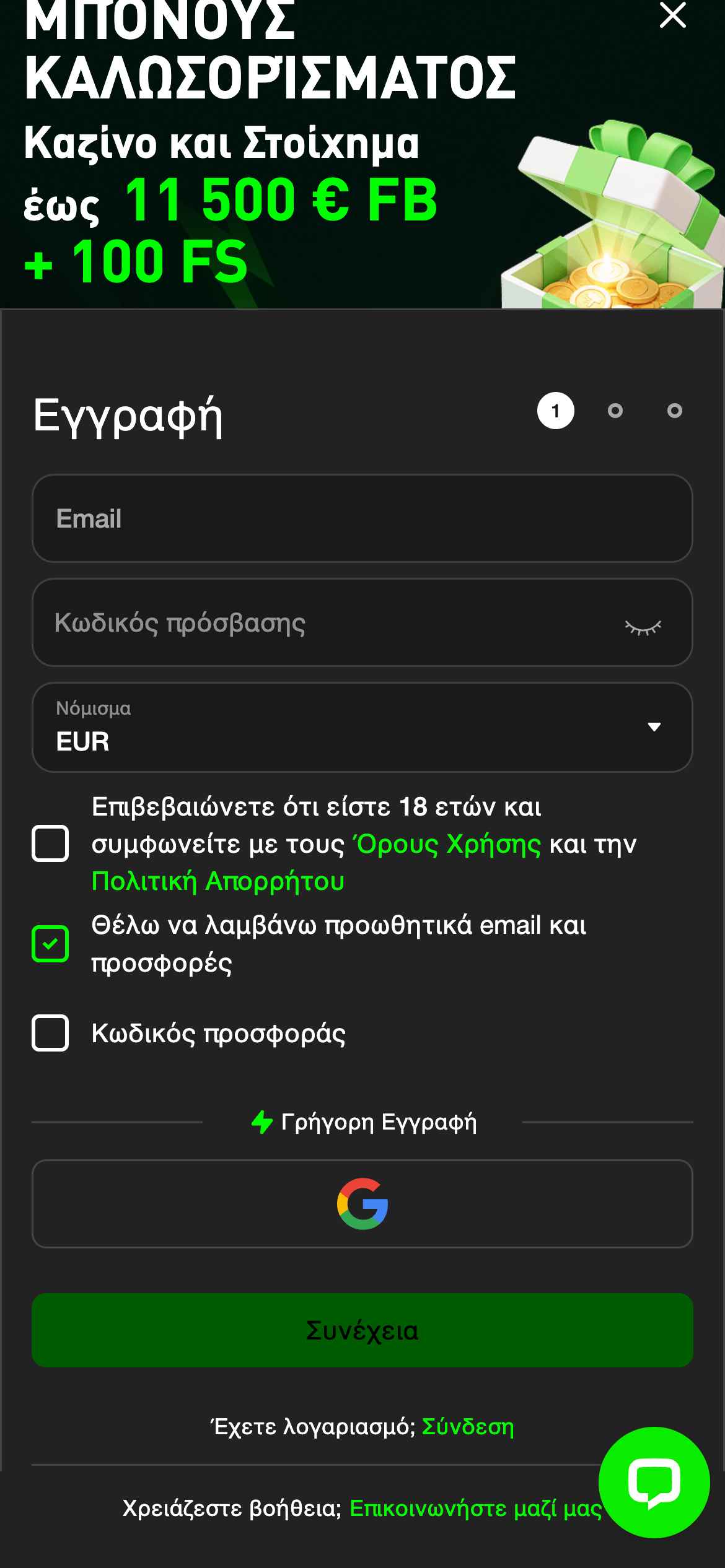725x1568 pixels.
Task: Open the Νόμισμα currency dropdown
Action: tap(362, 727)
